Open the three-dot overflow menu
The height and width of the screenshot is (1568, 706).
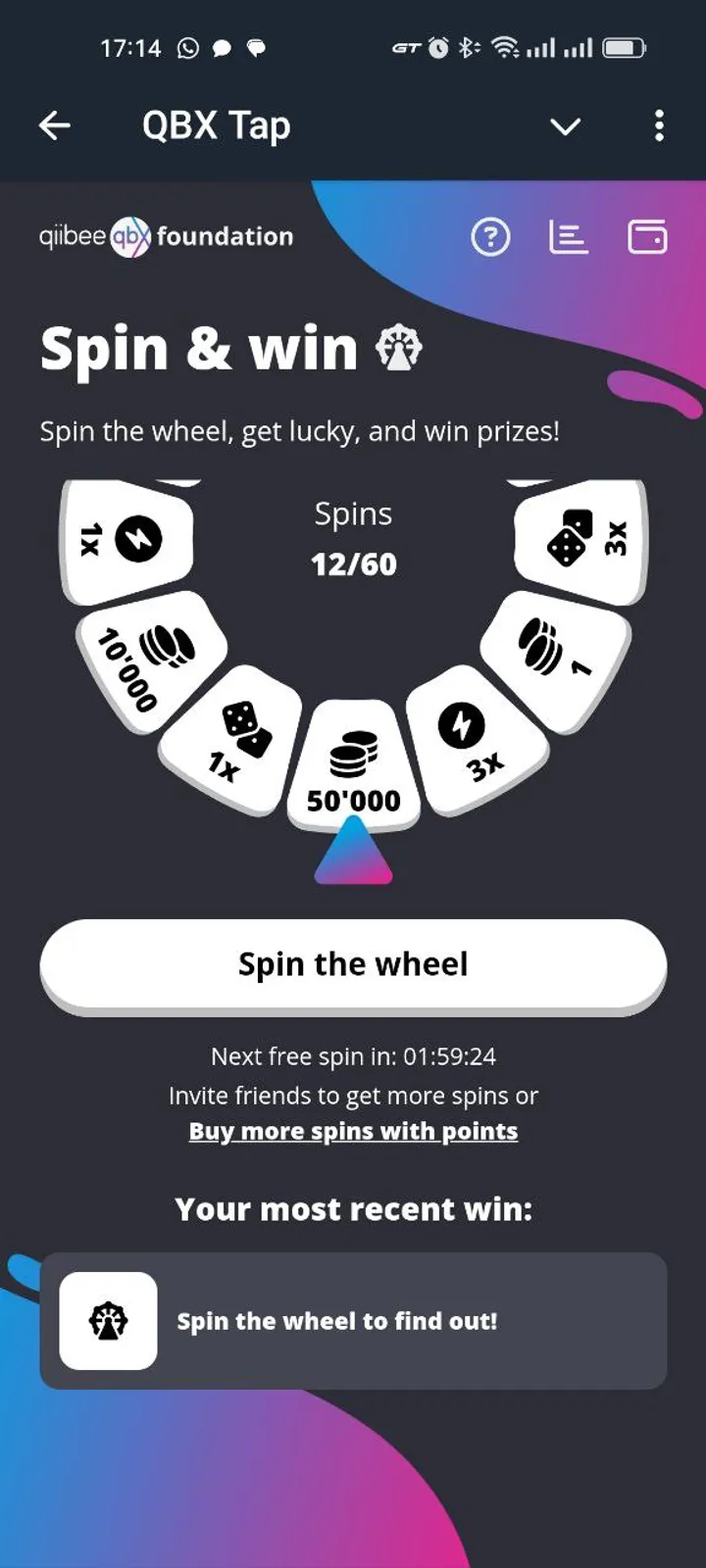click(659, 125)
